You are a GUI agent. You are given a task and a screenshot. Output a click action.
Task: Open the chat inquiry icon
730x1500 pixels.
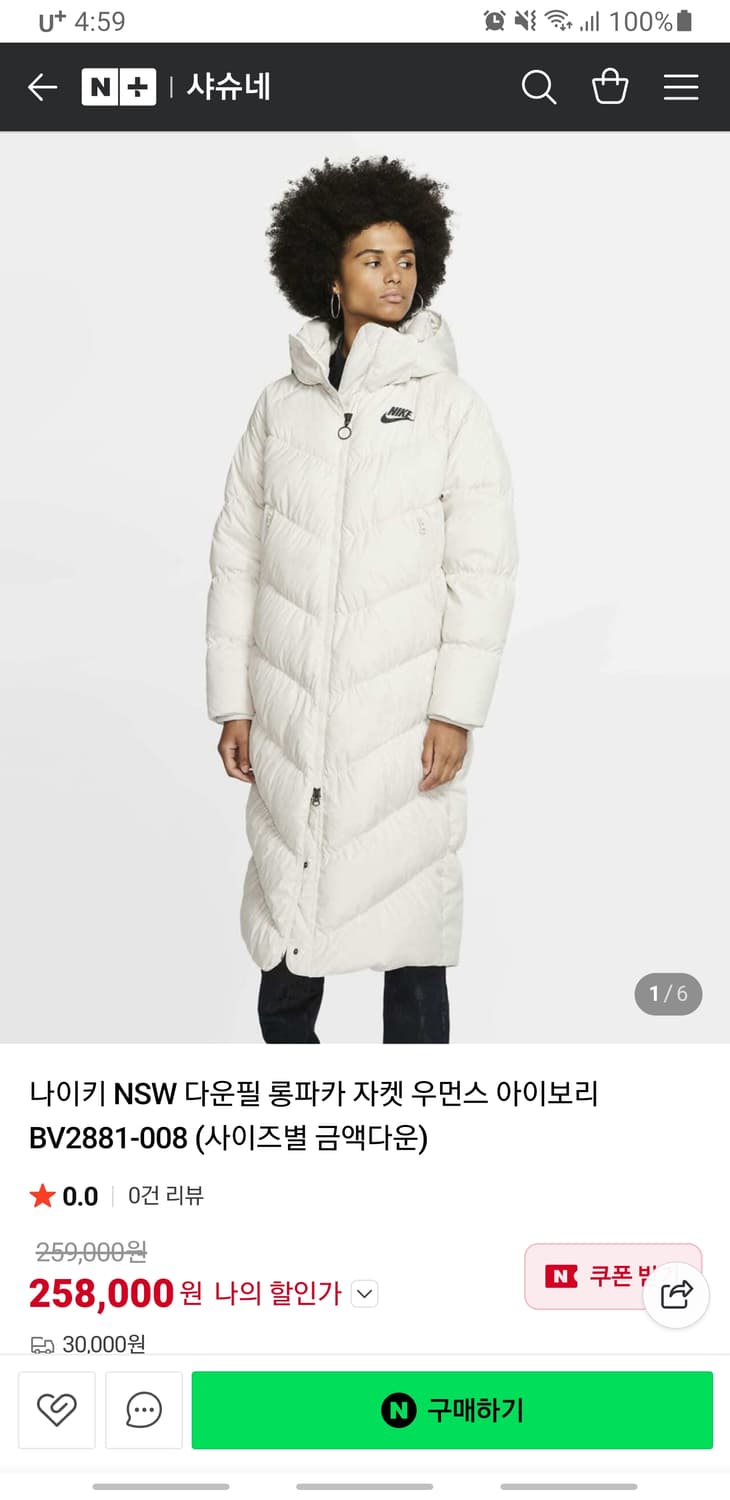tap(143, 1410)
